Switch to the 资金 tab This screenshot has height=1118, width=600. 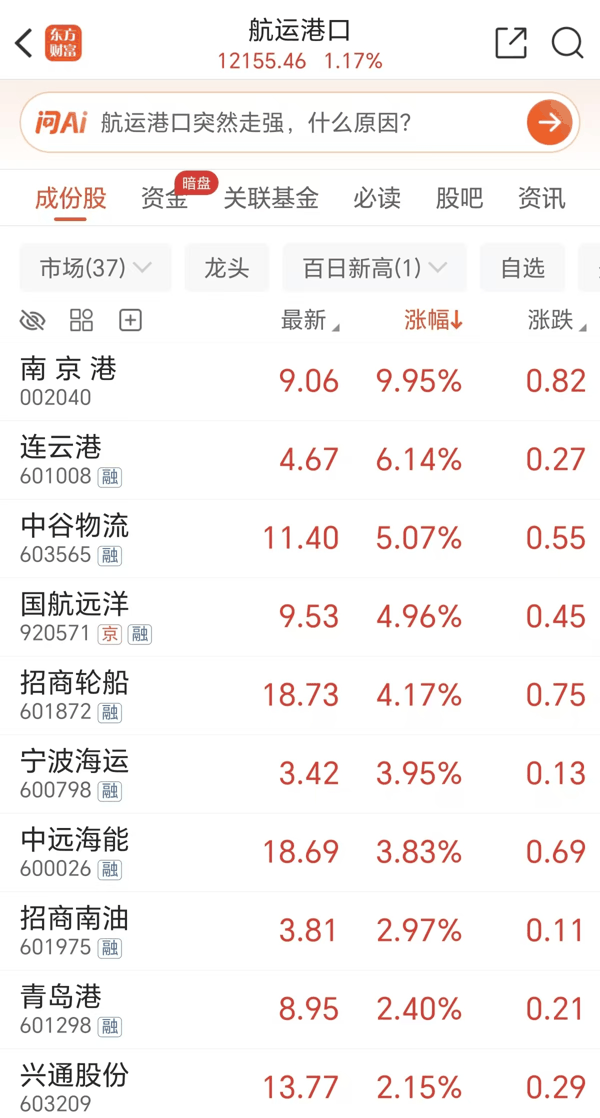click(165, 198)
